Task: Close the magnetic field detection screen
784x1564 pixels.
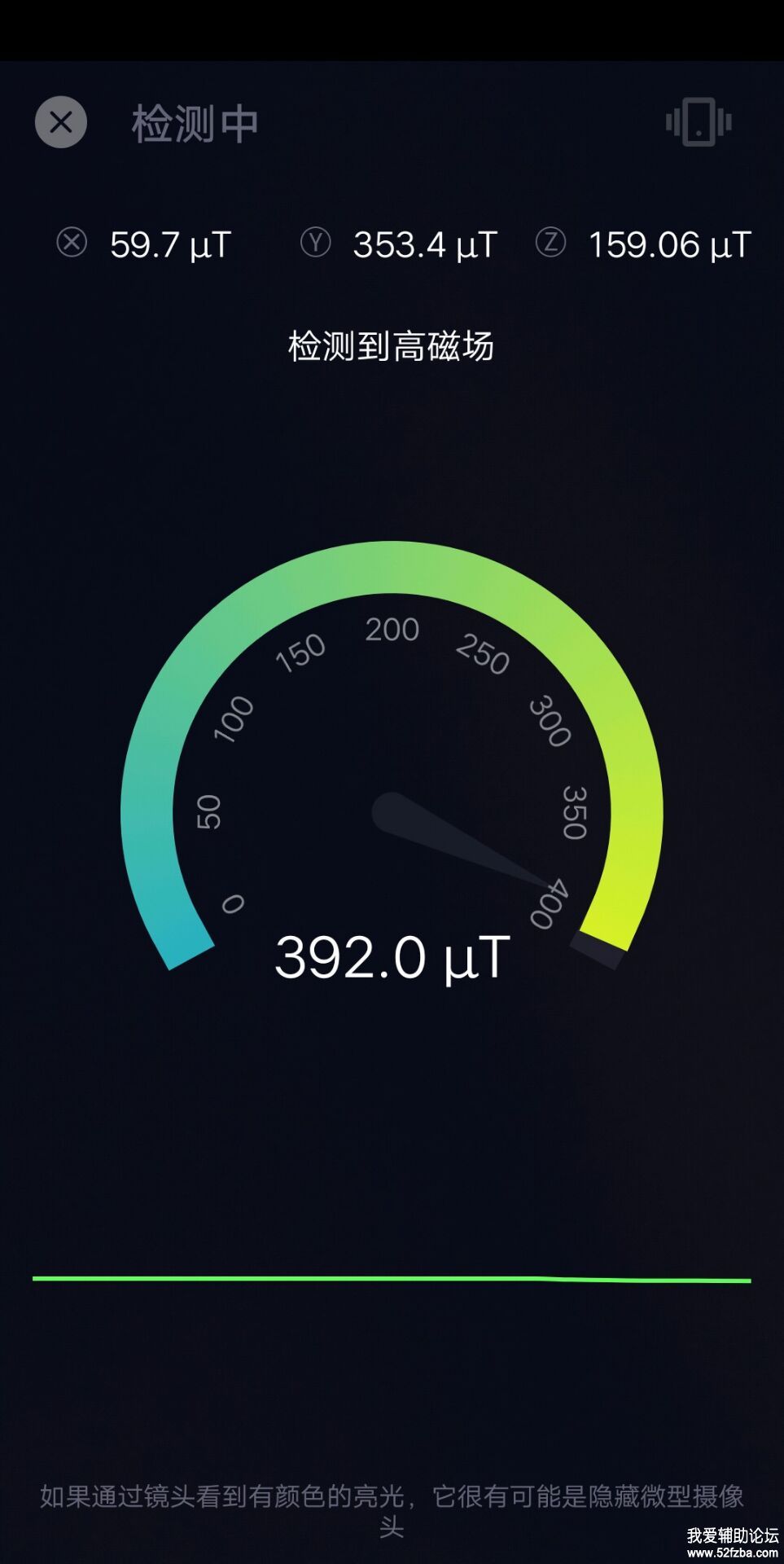Action: click(x=61, y=123)
